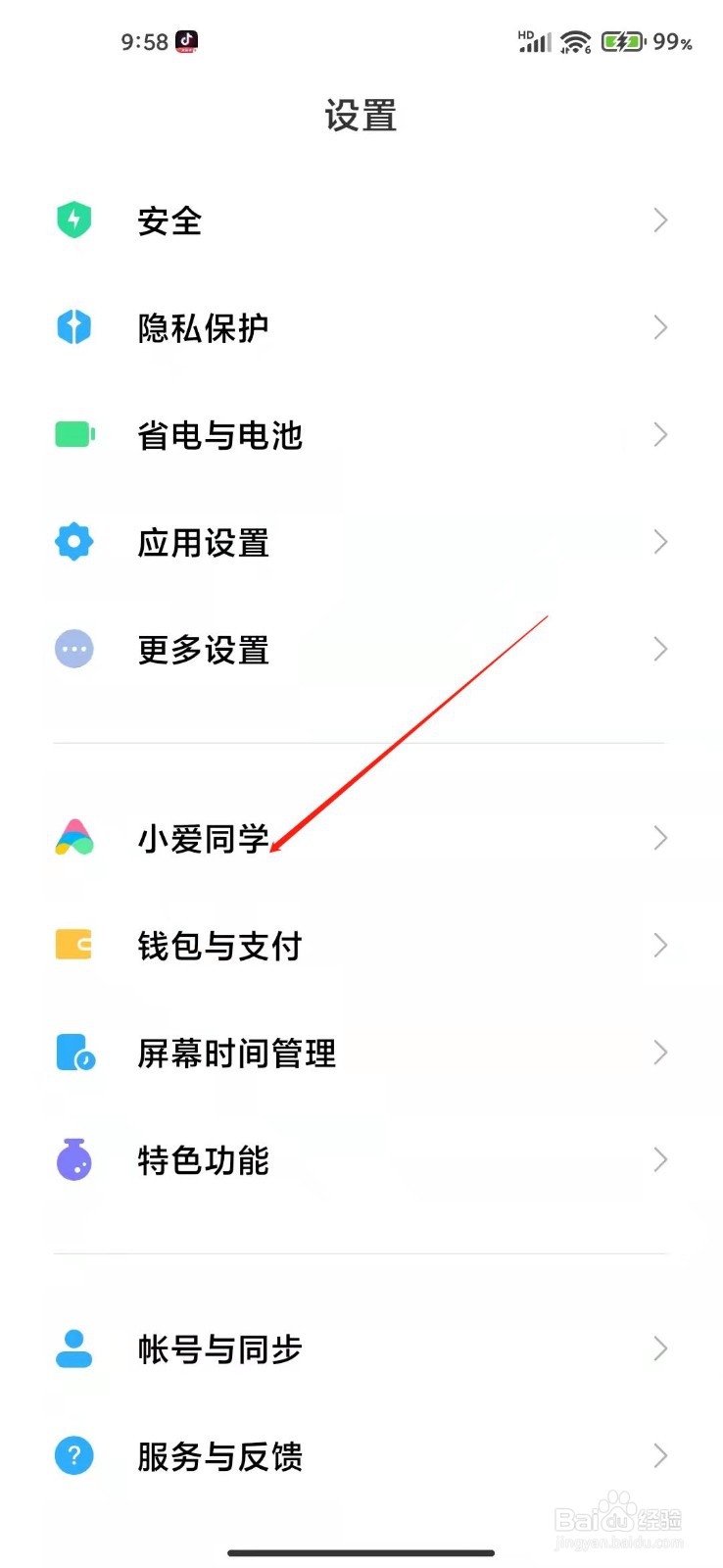Tap the TikTok notification icon in status bar
This screenshot has width=723, height=1568.
[184, 39]
